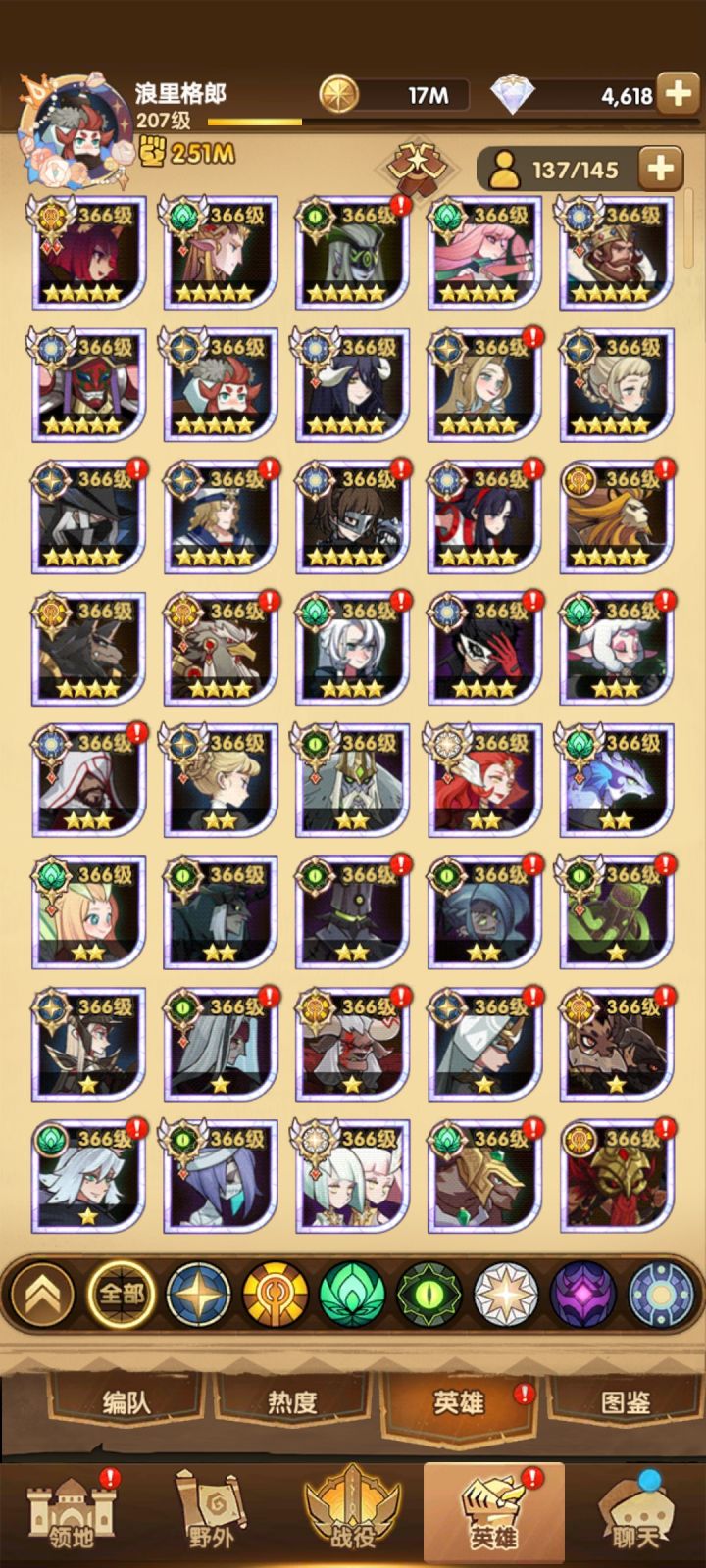Filter heroes by the green leaf faction

pos(352,1293)
